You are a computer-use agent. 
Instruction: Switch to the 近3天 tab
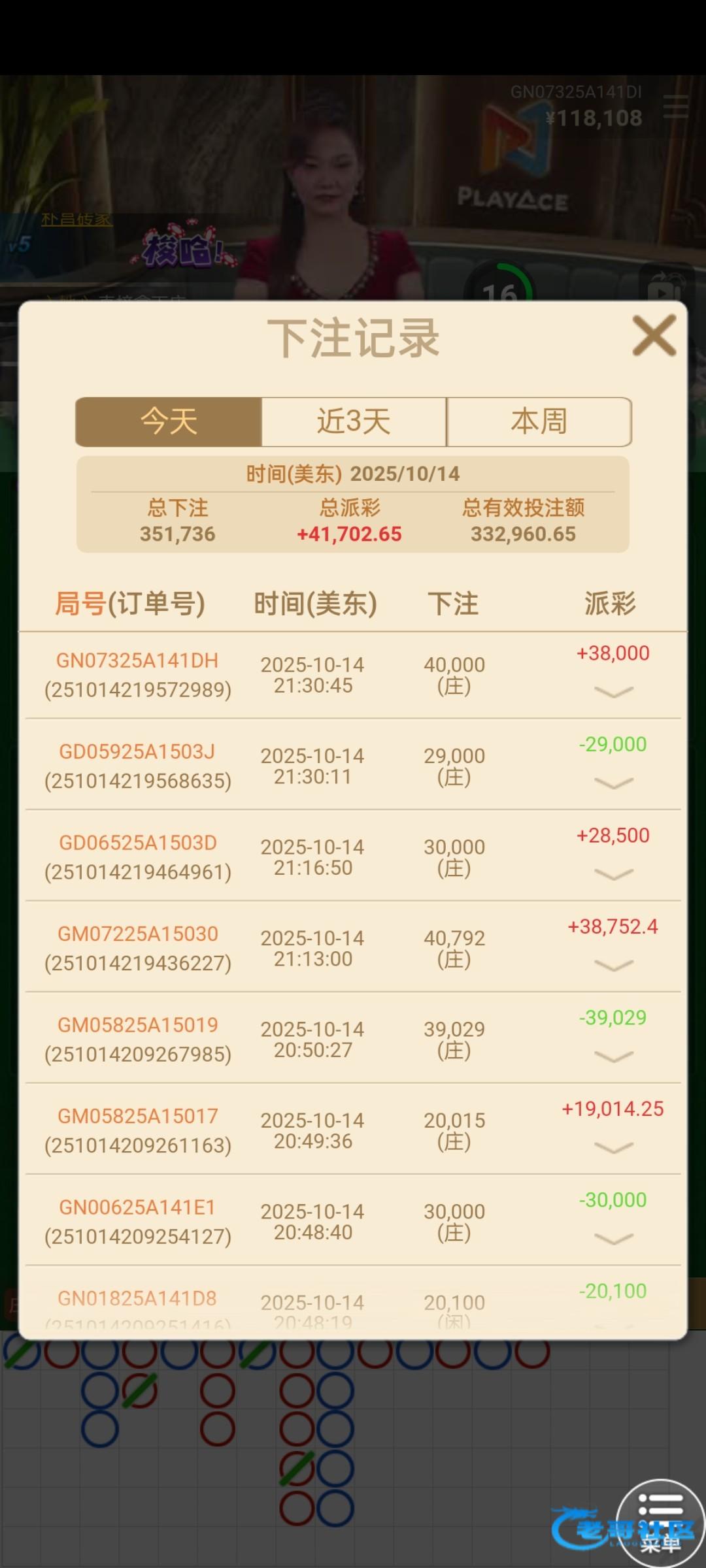[354, 421]
